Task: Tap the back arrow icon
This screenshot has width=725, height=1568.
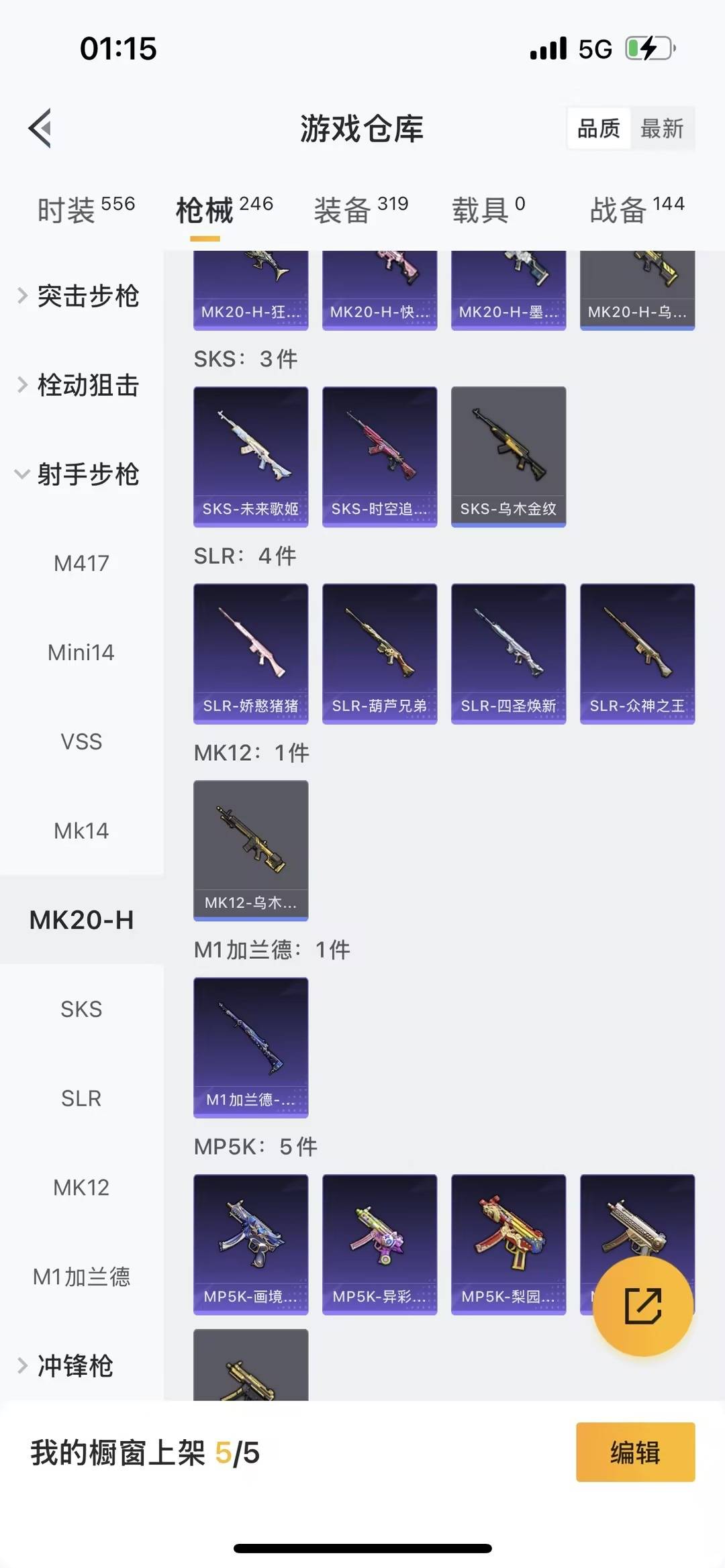Action: click(40, 129)
